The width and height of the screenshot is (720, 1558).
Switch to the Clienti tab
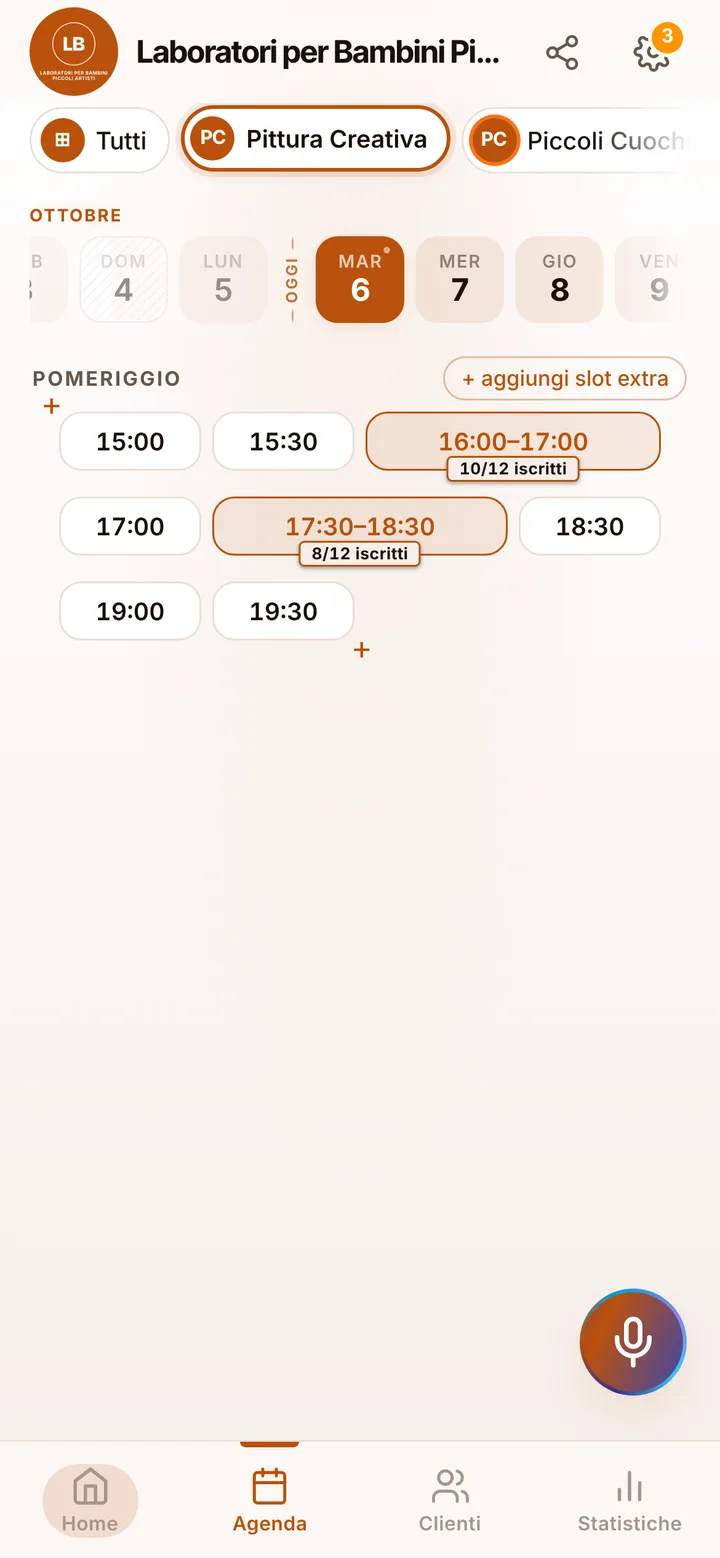pyautogui.click(x=450, y=1500)
